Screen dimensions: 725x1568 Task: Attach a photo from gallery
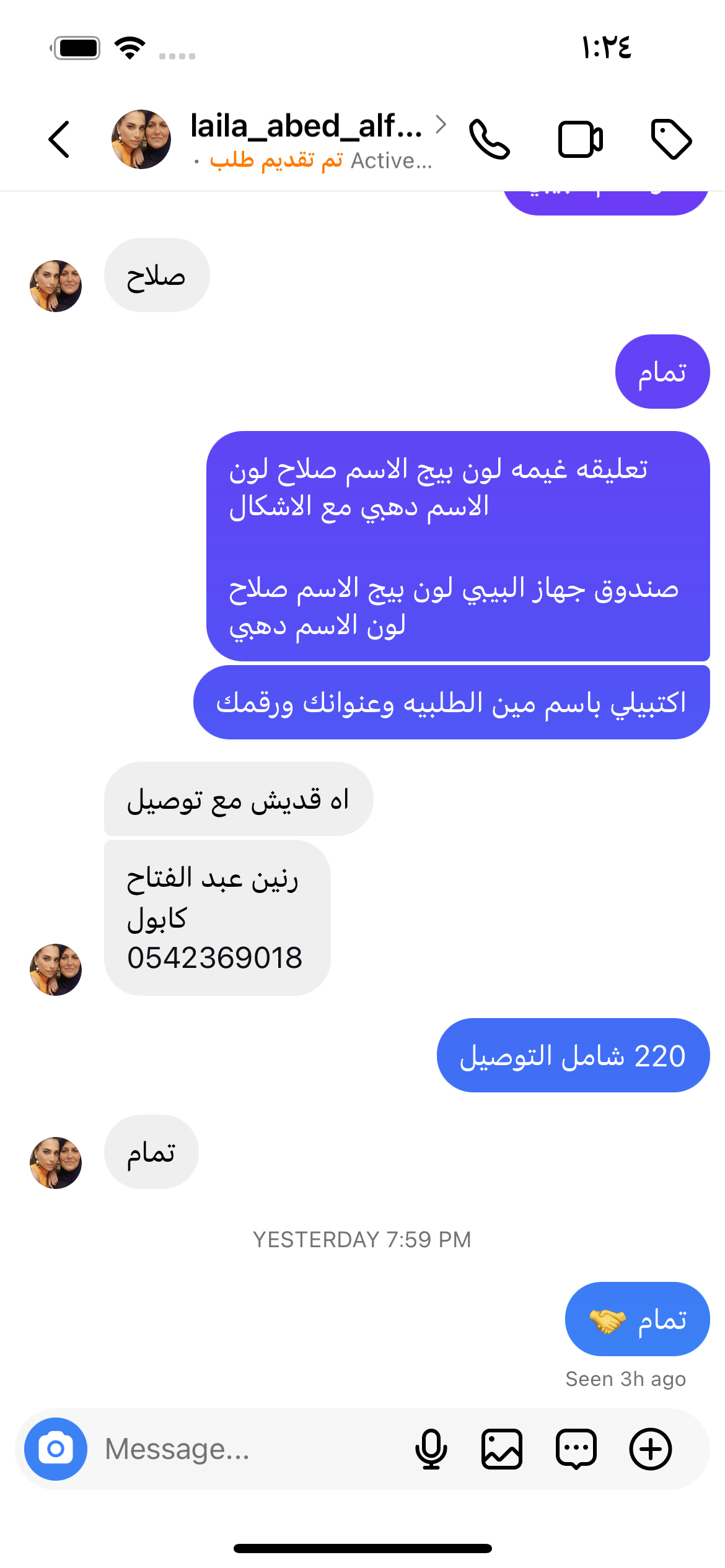(502, 1449)
